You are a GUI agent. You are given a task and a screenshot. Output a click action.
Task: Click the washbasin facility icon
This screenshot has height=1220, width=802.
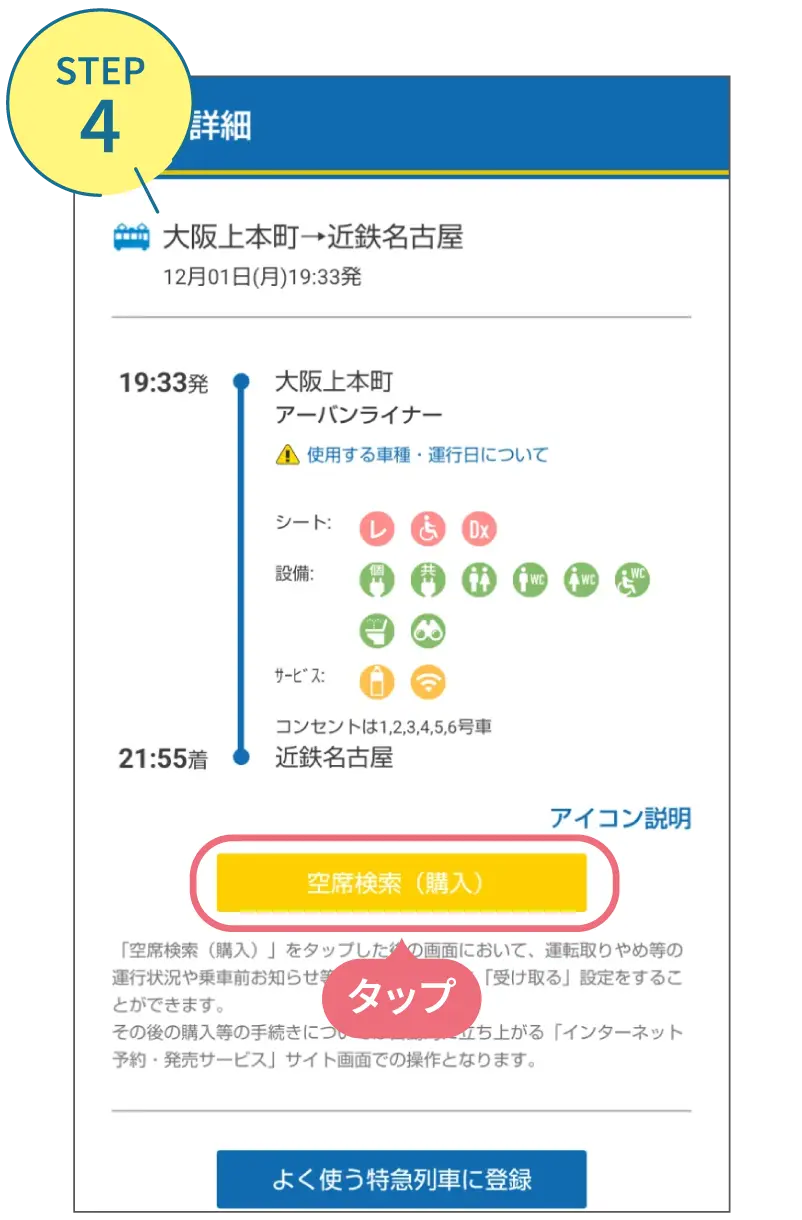(376, 632)
